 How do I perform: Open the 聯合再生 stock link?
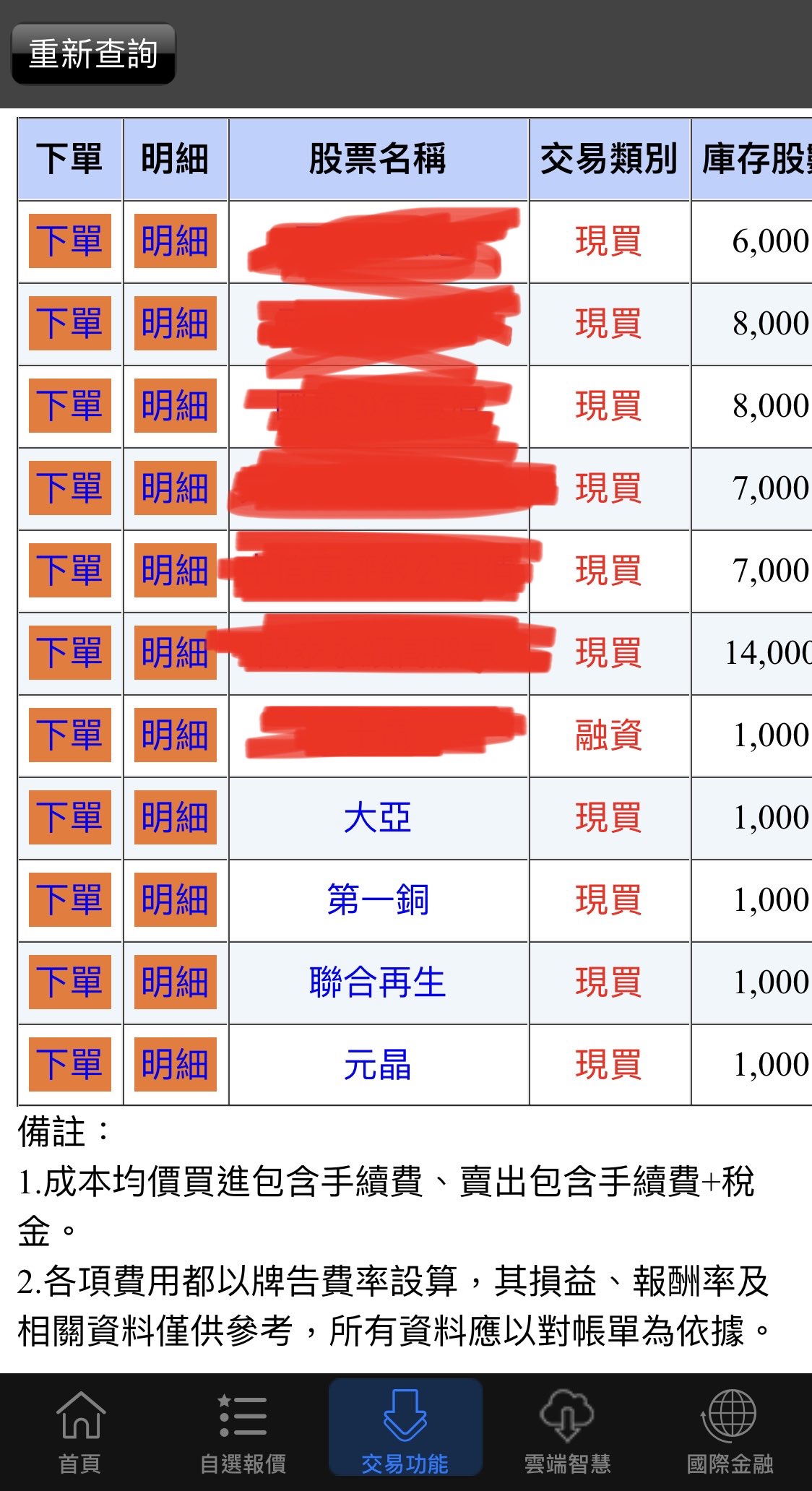tap(378, 982)
